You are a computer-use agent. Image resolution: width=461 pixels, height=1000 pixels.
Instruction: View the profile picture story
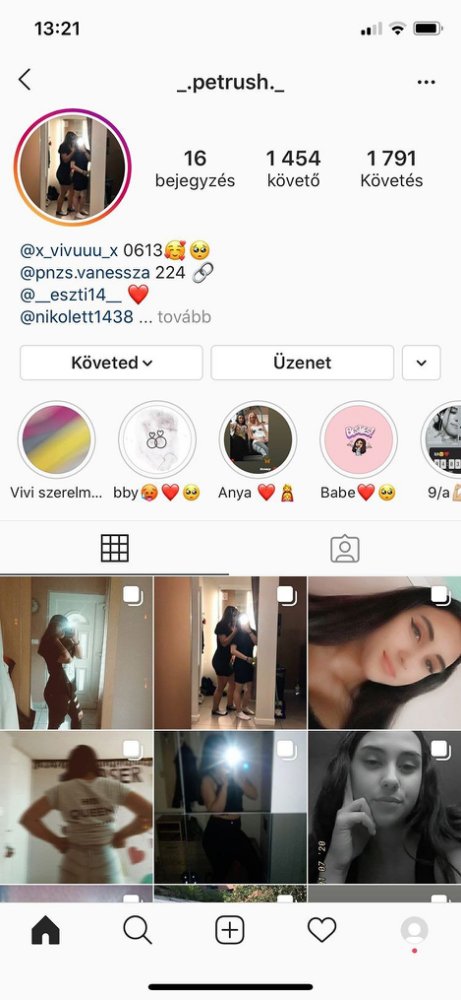72,167
